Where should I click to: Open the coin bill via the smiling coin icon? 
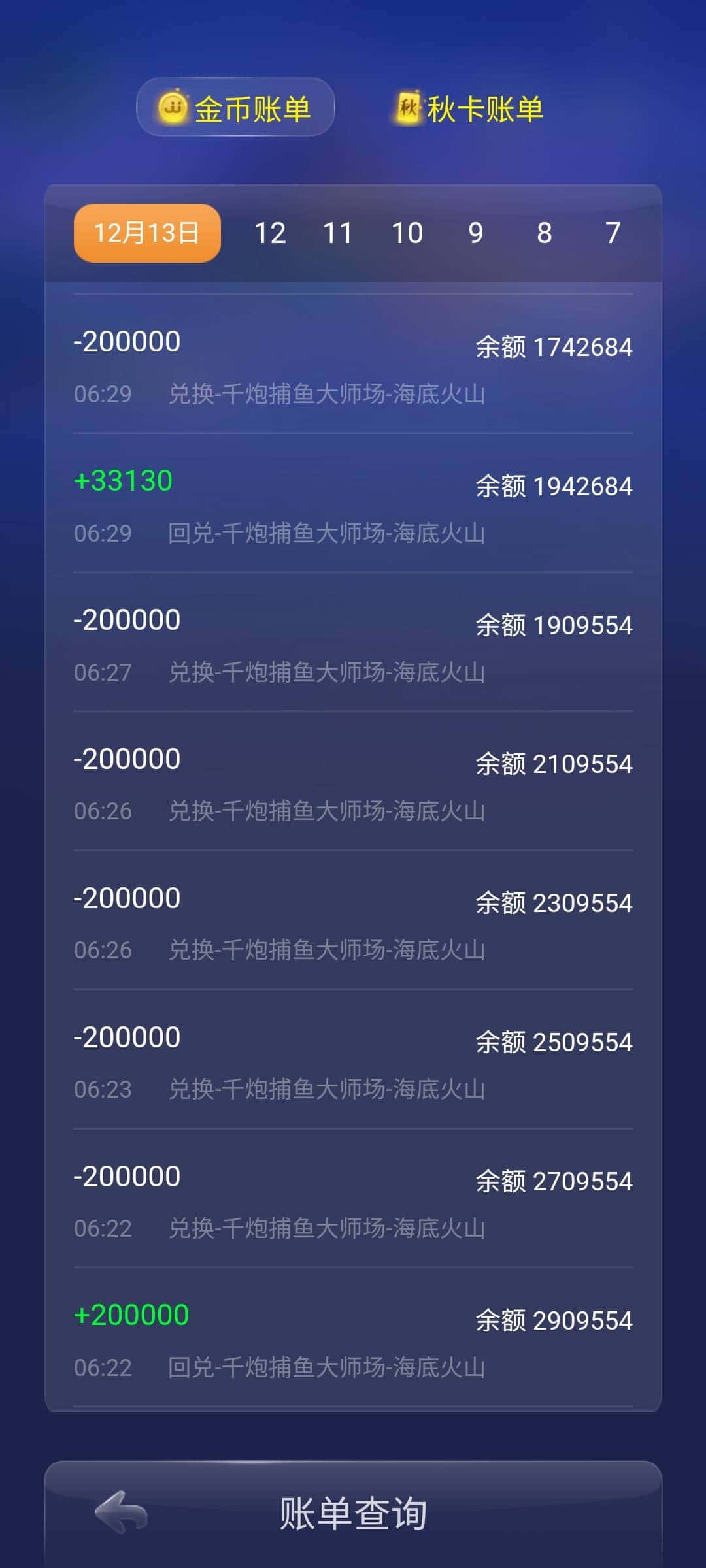coord(173,106)
